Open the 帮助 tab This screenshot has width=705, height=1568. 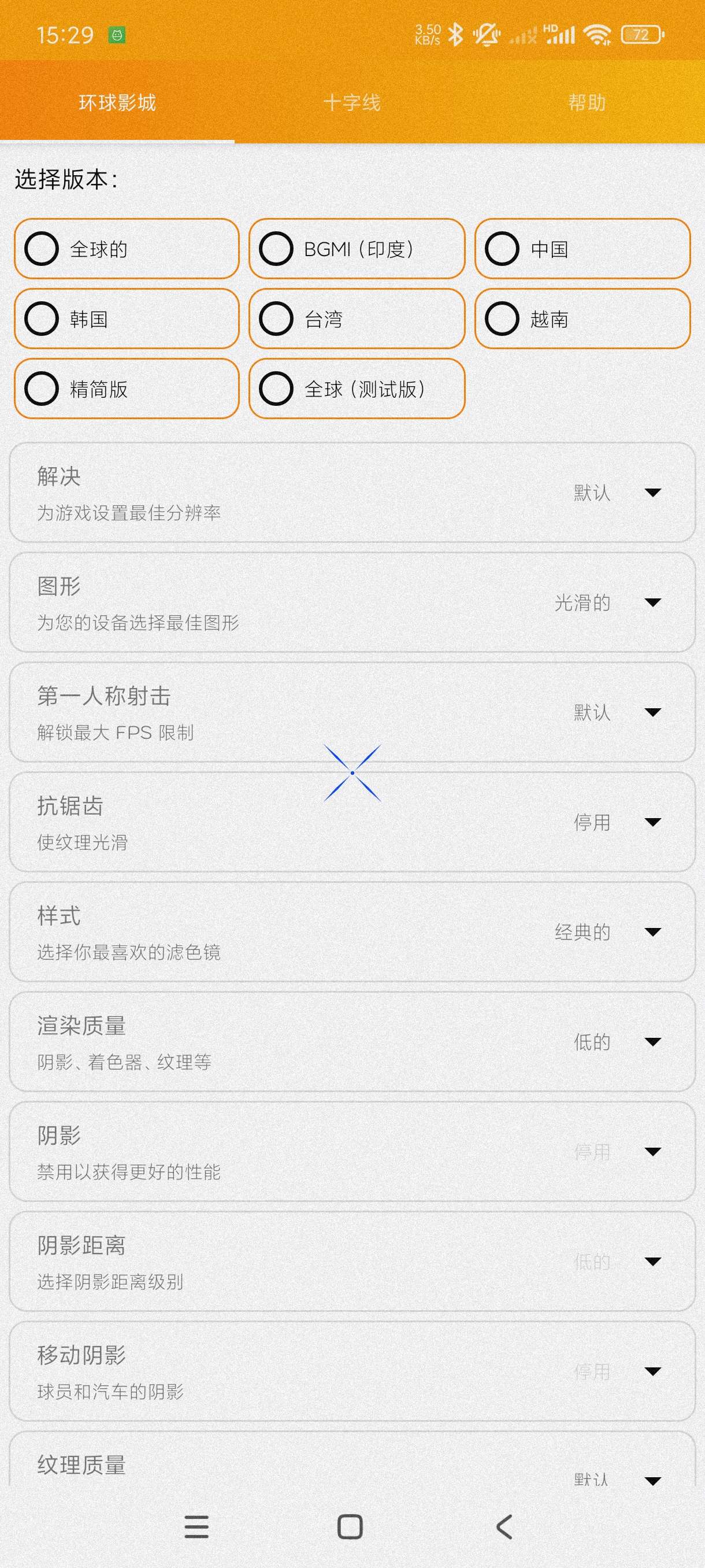(x=587, y=102)
